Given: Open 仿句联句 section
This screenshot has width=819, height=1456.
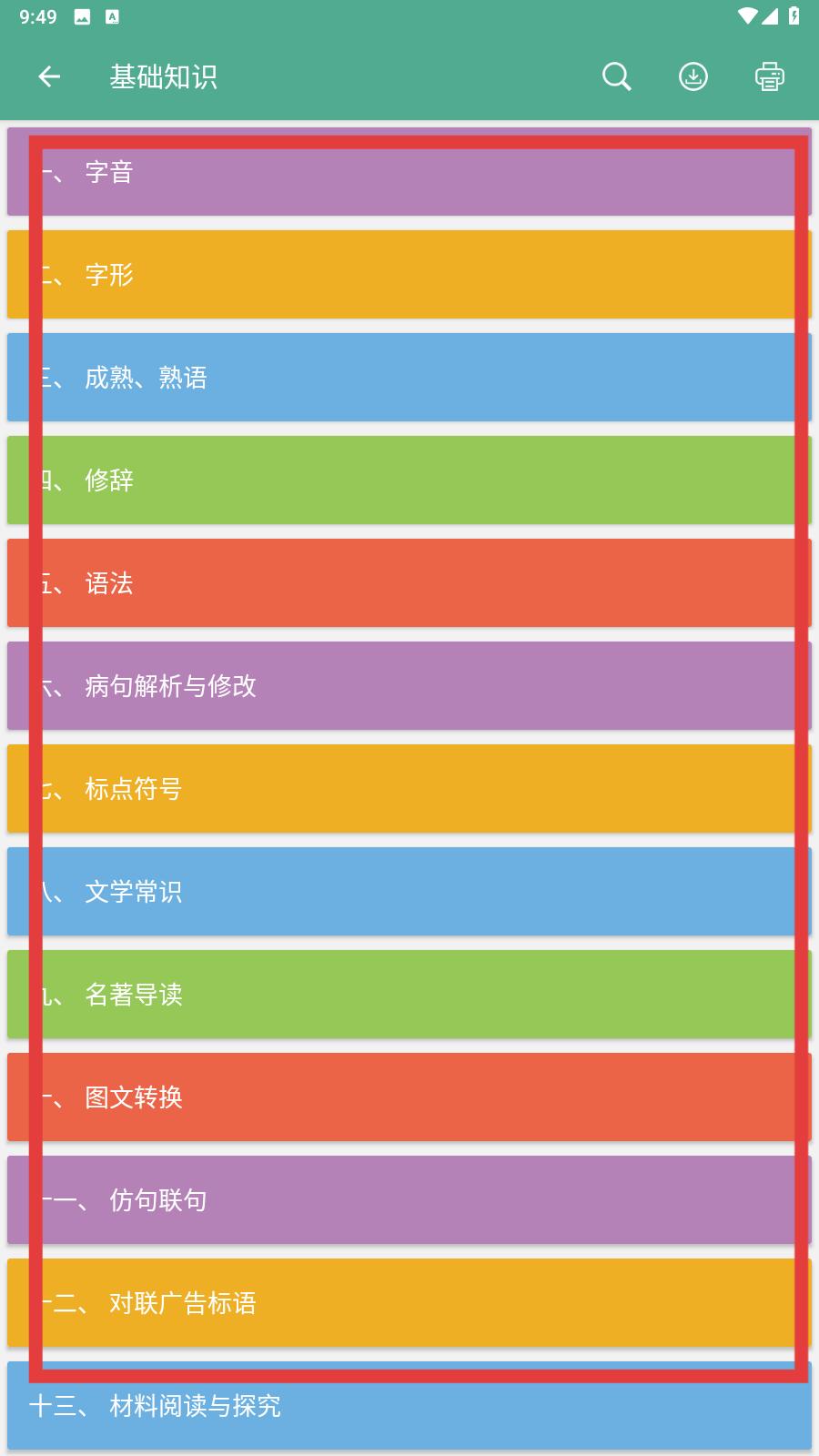Looking at the screenshot, I should pos(409,1200).
